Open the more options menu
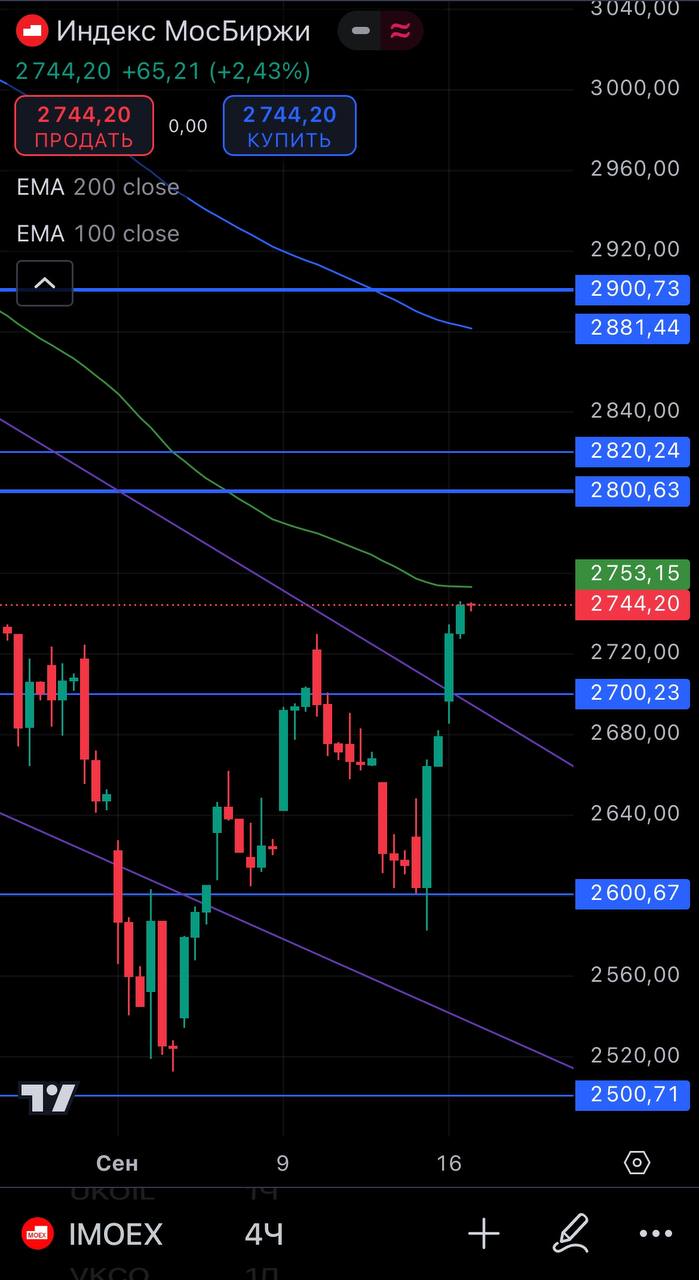The width and height of the screenshot is (699, 1280). point(655,1234)
